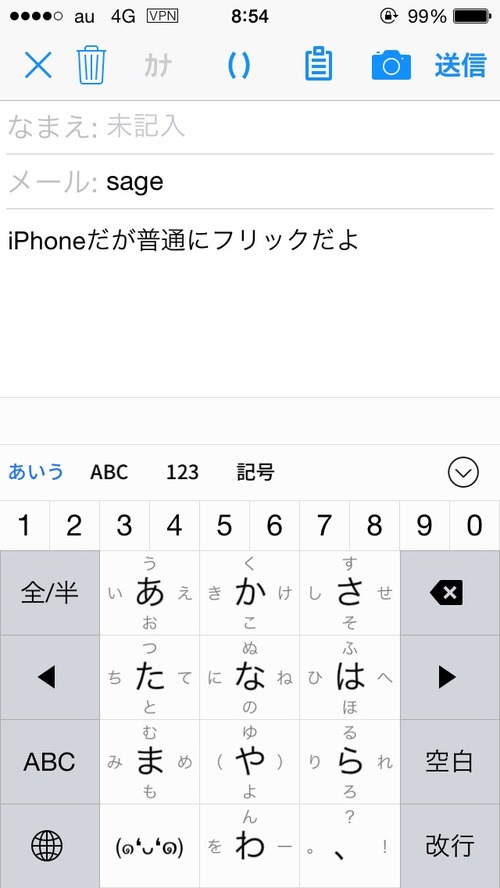The height and width of the screenshot is (888, 500).
Task: Tap the 空白 space key
Action: (x=450, y=762)
